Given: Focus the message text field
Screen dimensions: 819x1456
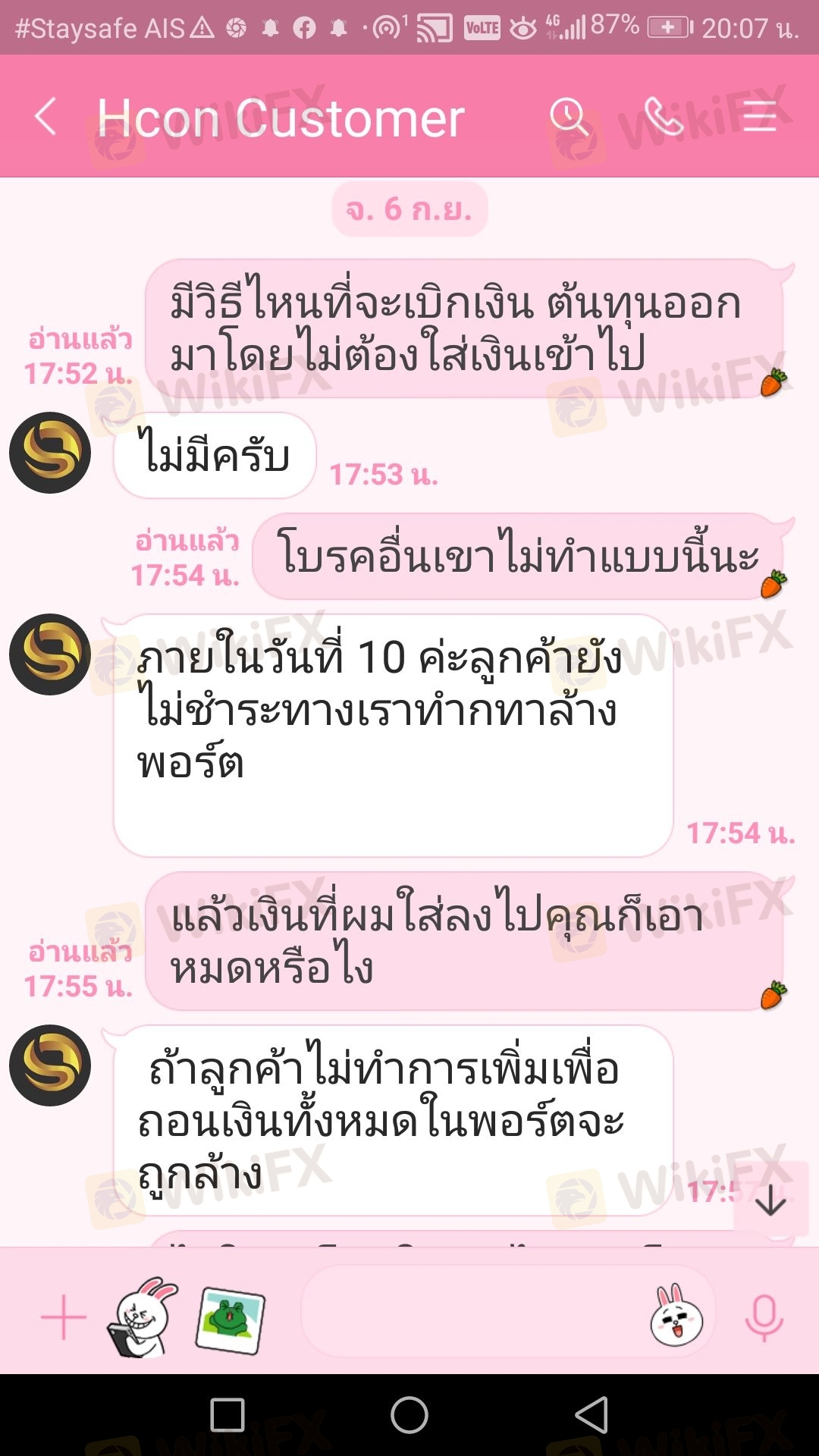Looking at the screenshot, I should (x=470, y=1312).
